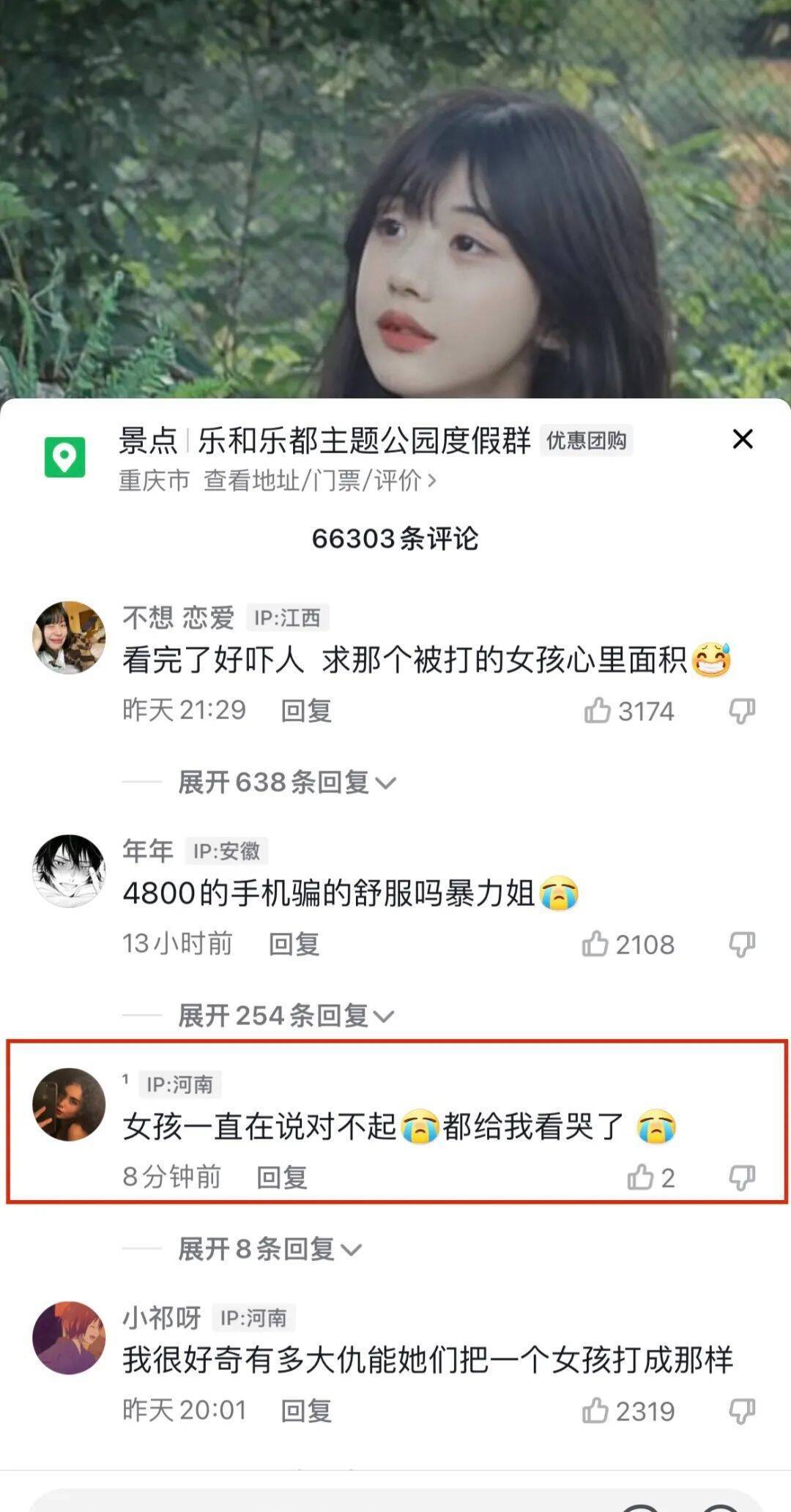Reply to 小祁呀's comment

(x=306, y=1410)
